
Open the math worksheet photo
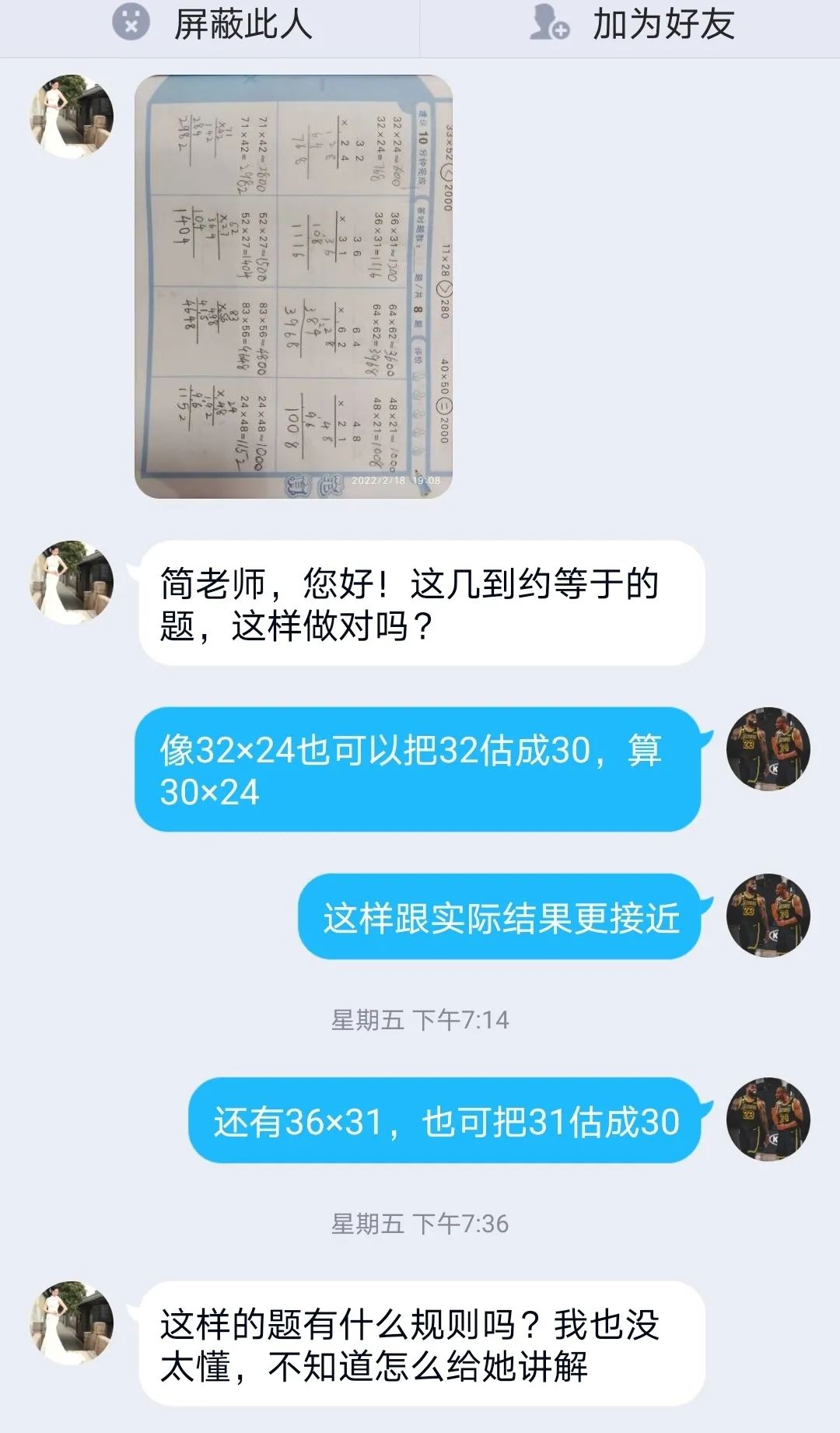293,286
